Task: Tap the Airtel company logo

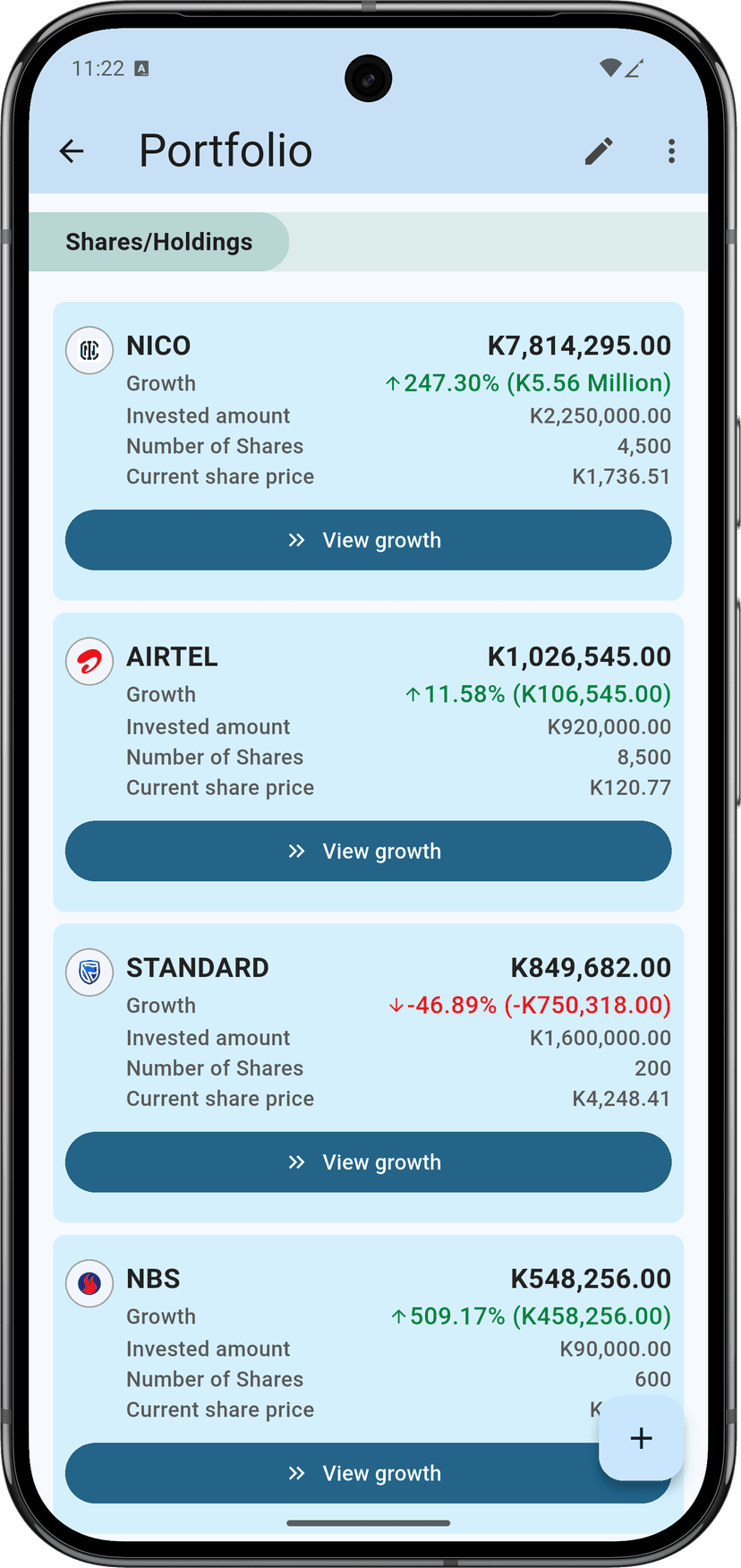Action: tap(89, 661)
